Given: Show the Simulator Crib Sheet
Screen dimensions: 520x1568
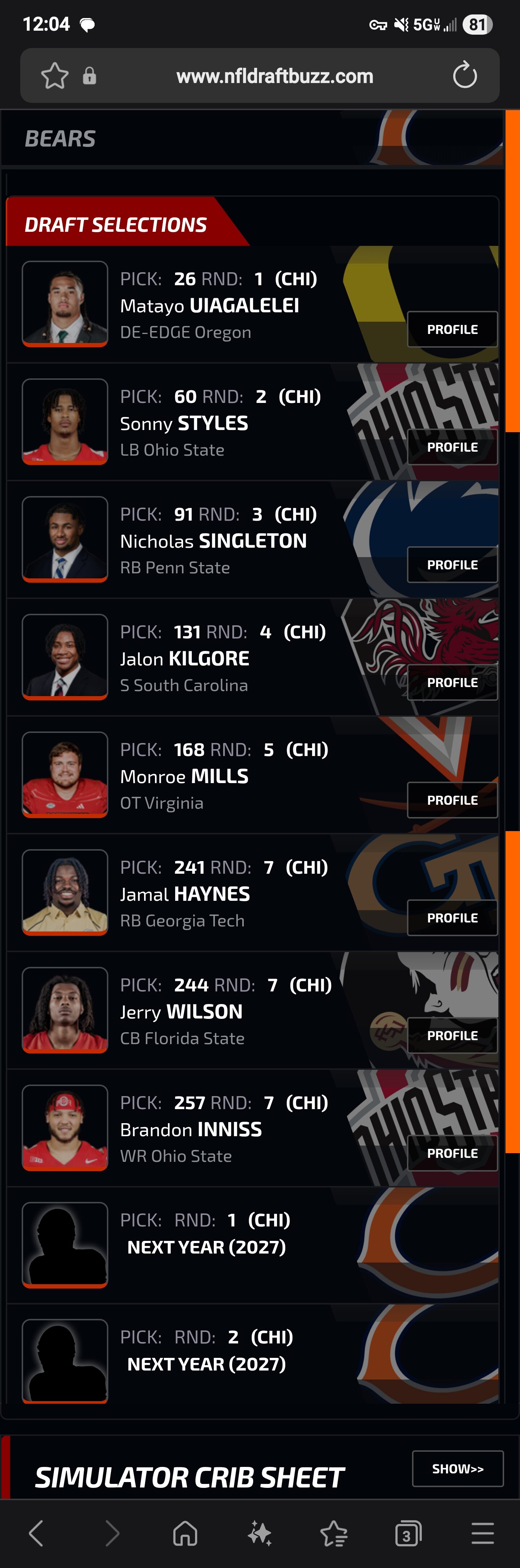Looking at the screenshot, I should pos(457,1469).
